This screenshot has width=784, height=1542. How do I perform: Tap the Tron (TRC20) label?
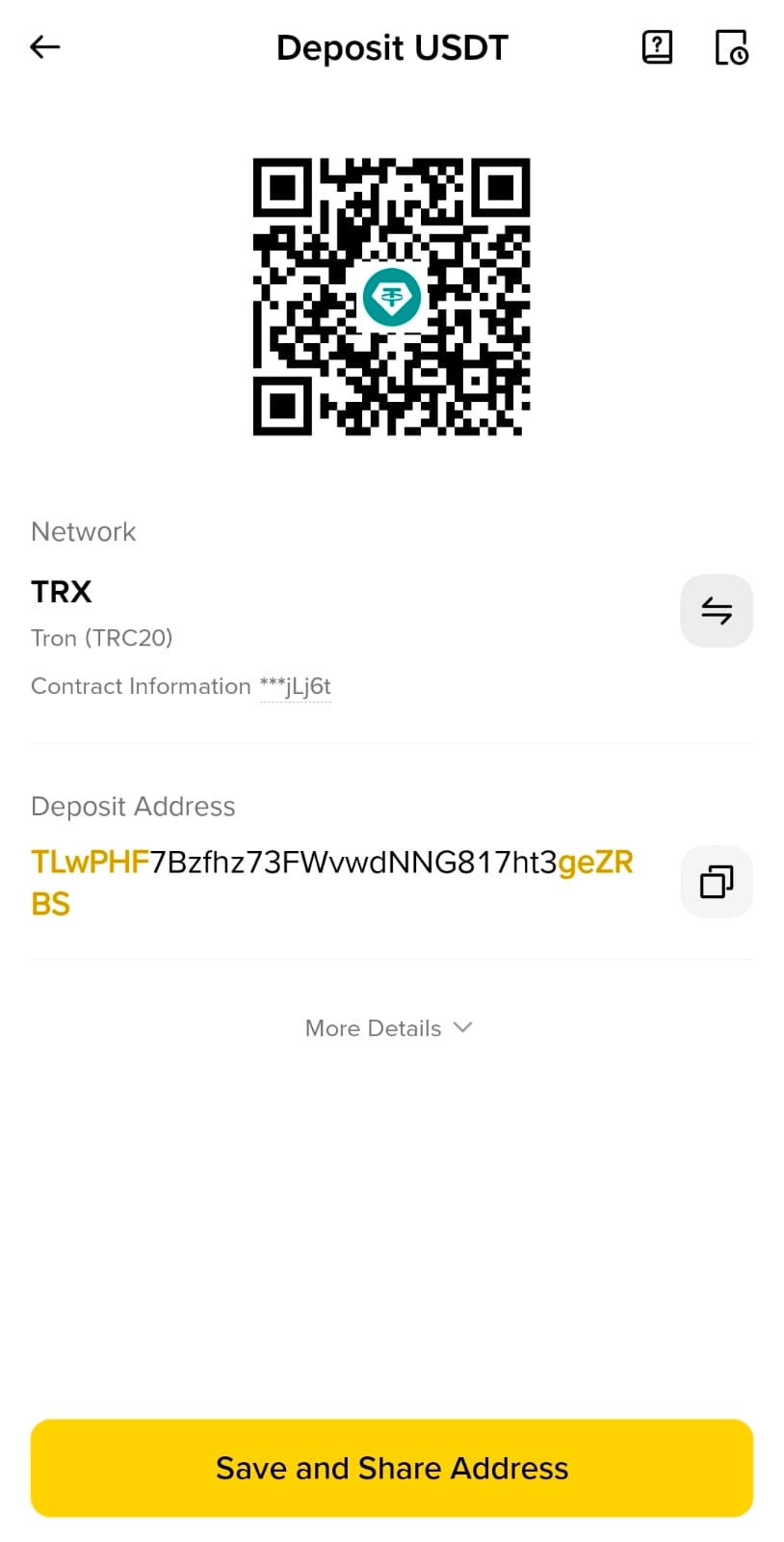click(101, 638)
